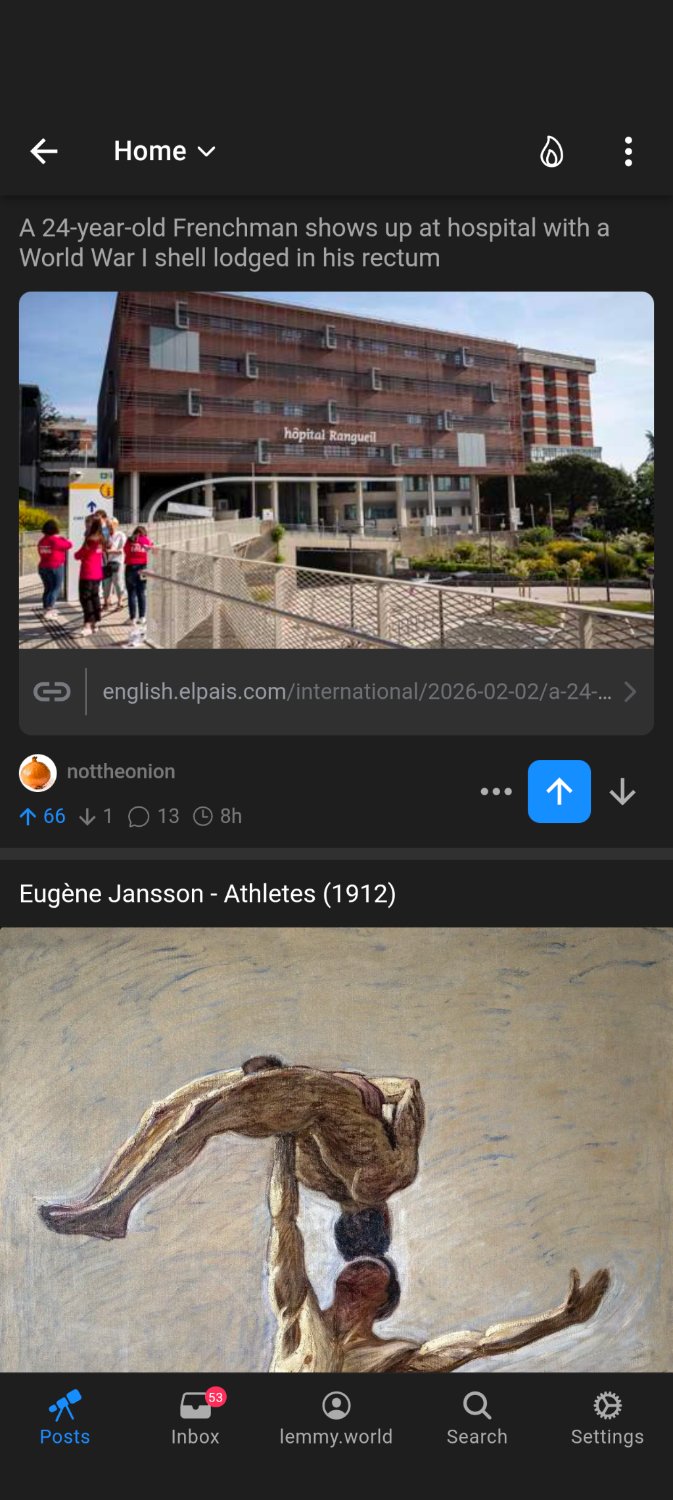
Task: Open the Frenchman hospital shell post
Action: click(x=315, y=242)
